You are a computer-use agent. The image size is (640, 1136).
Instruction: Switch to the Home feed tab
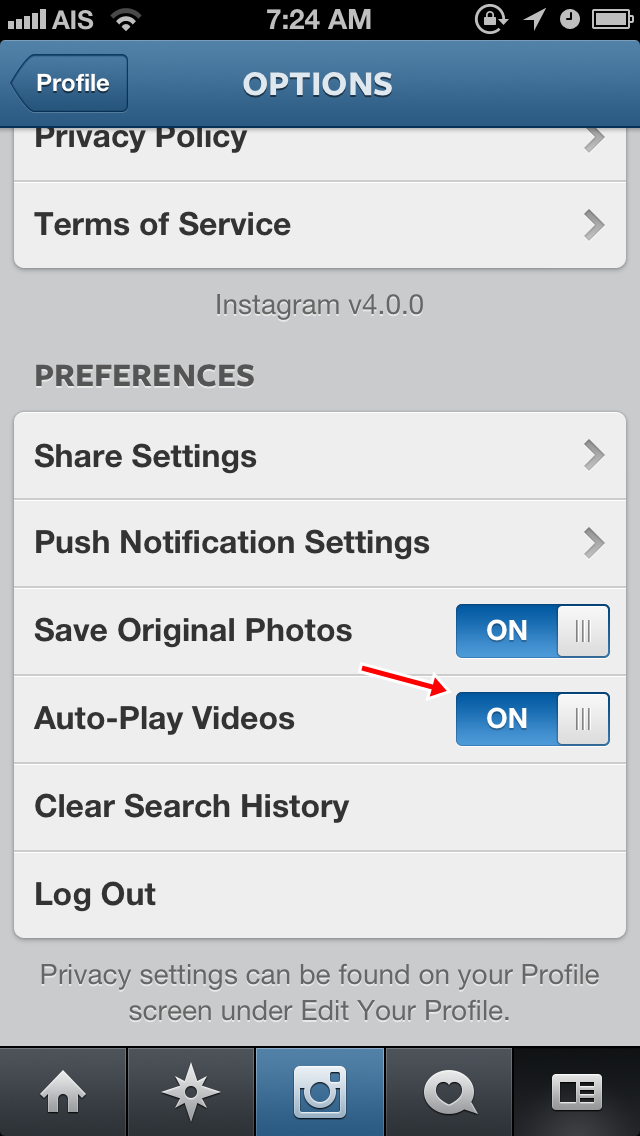pyautogui.click(x=63, y=1092)
